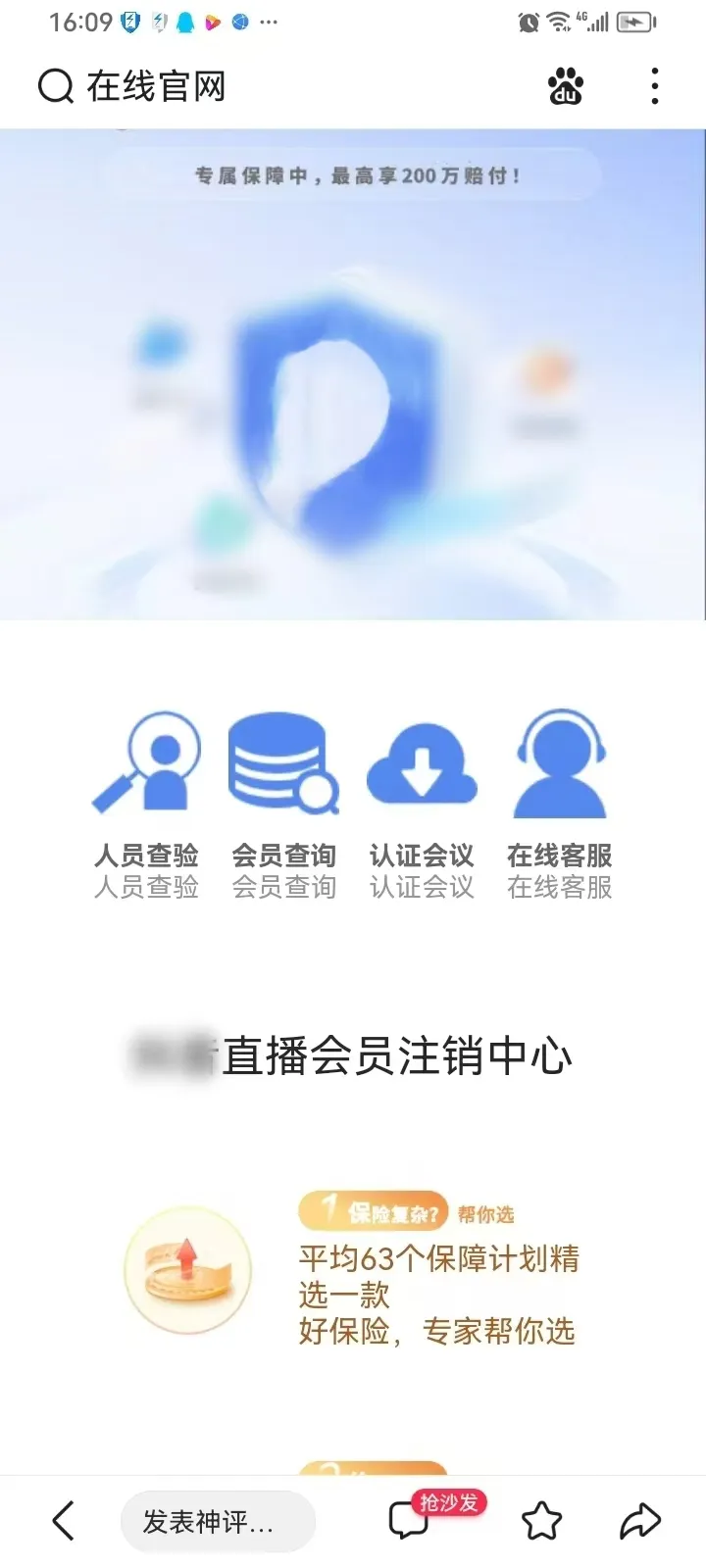Share this page
Screen dimensions: 706x1568
[640, 1521]
